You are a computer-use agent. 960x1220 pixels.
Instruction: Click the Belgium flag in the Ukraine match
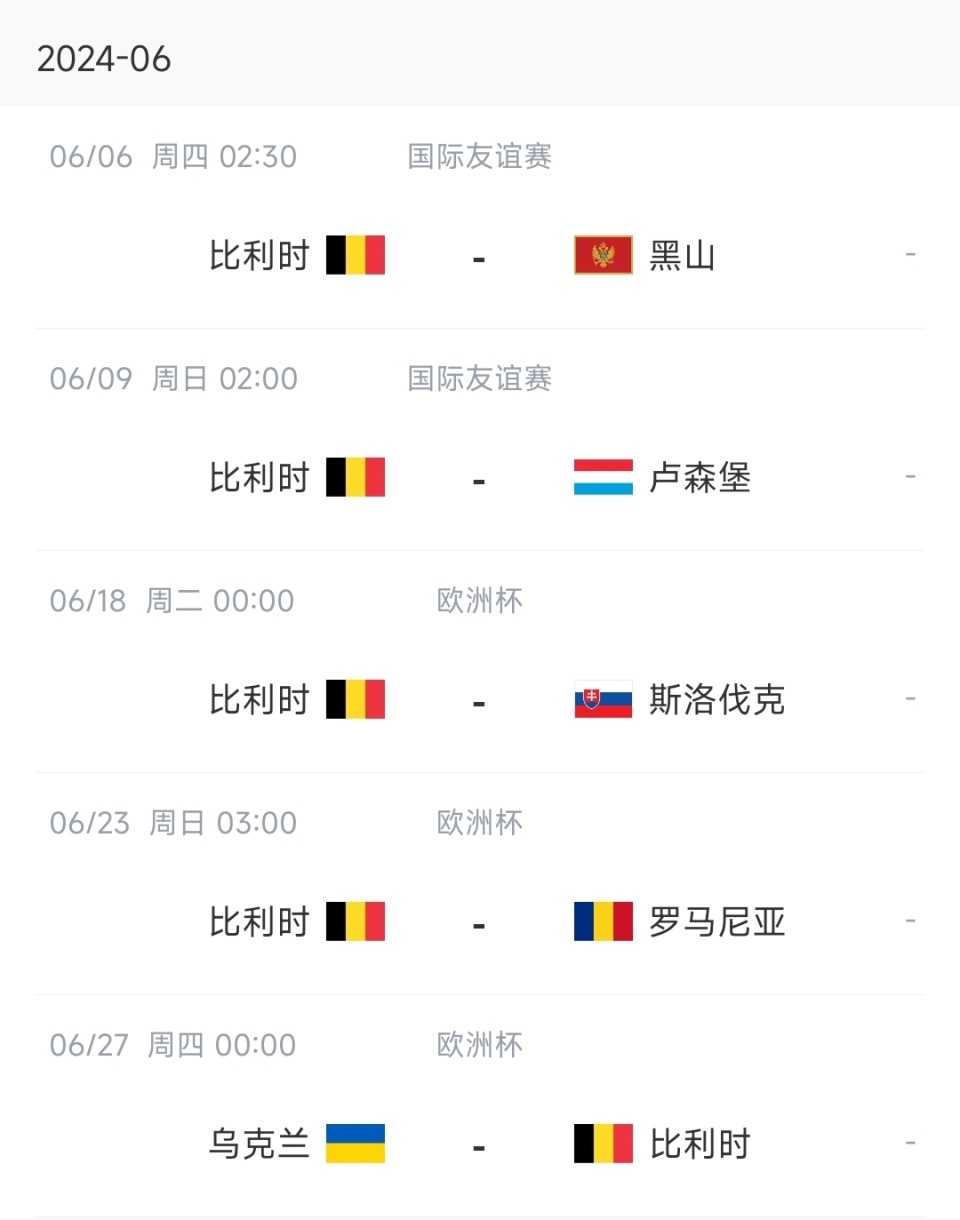[601, 1143]
